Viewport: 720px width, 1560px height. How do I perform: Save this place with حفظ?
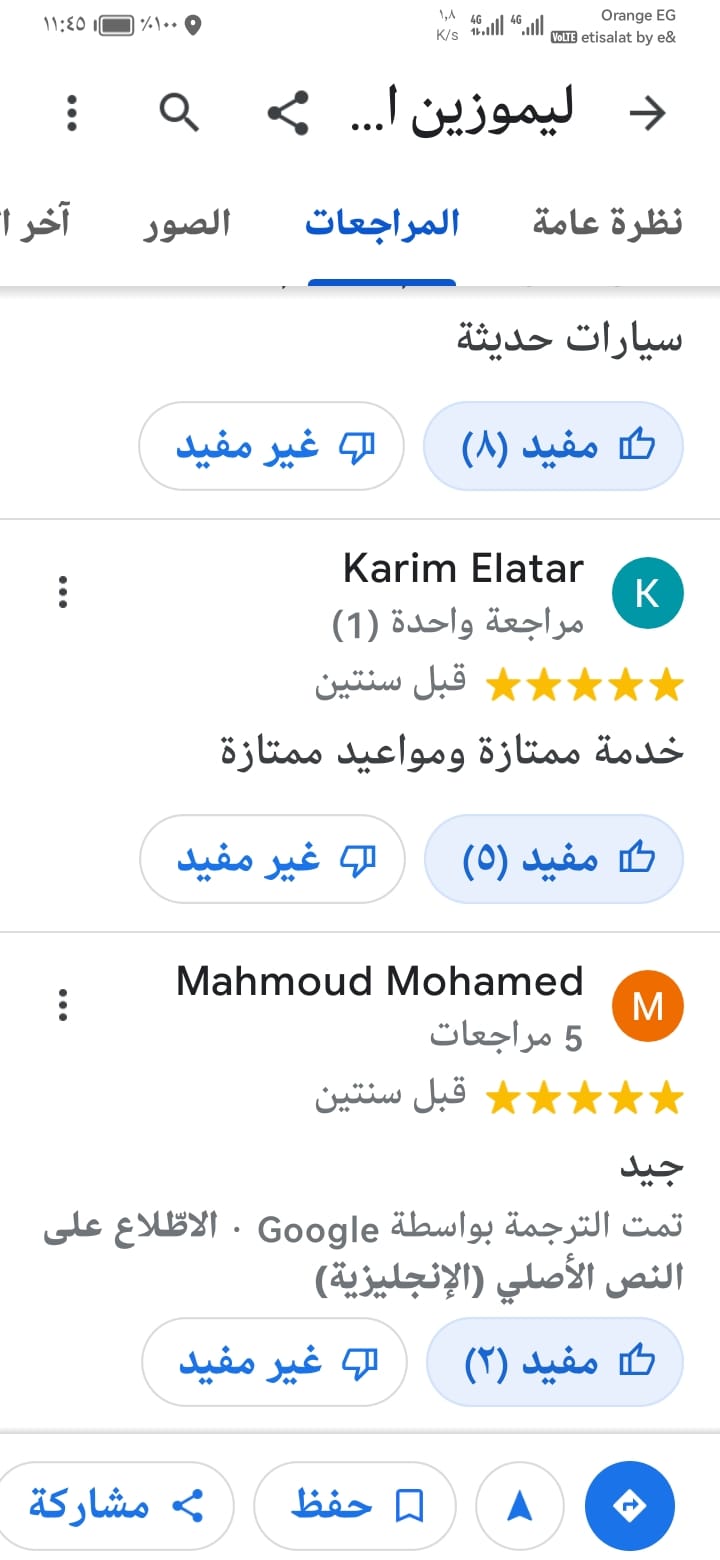[x=355, y=1505]
